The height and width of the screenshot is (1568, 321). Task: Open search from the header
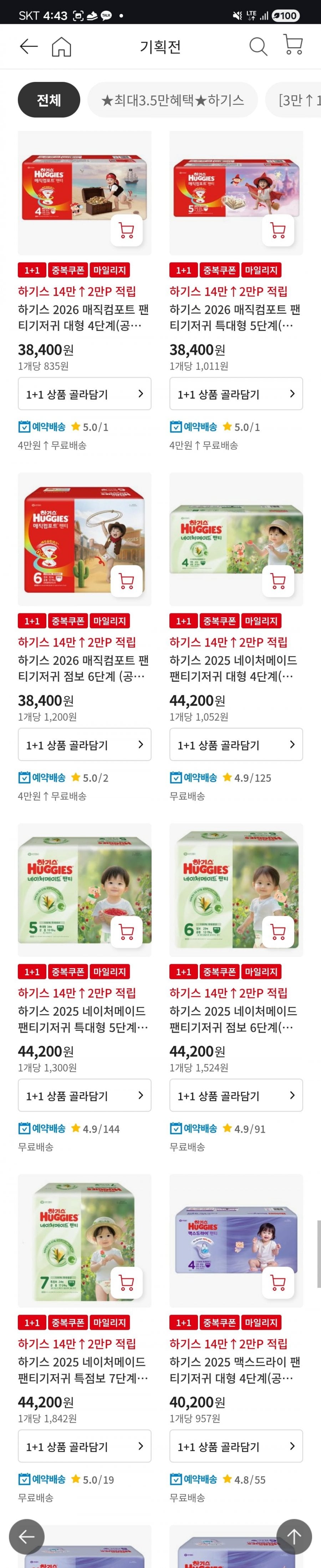click(x=258, y=47)
